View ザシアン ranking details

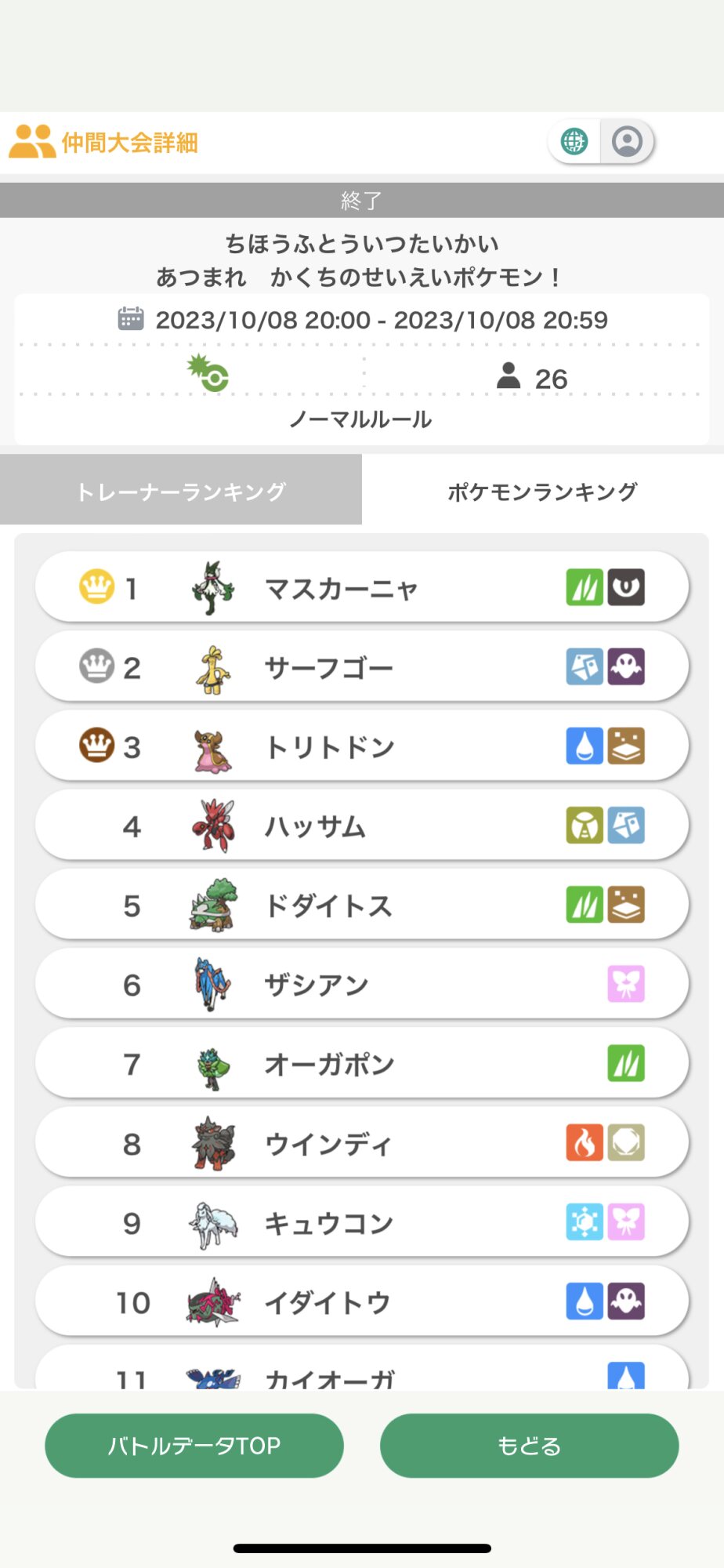coord(361,985)
